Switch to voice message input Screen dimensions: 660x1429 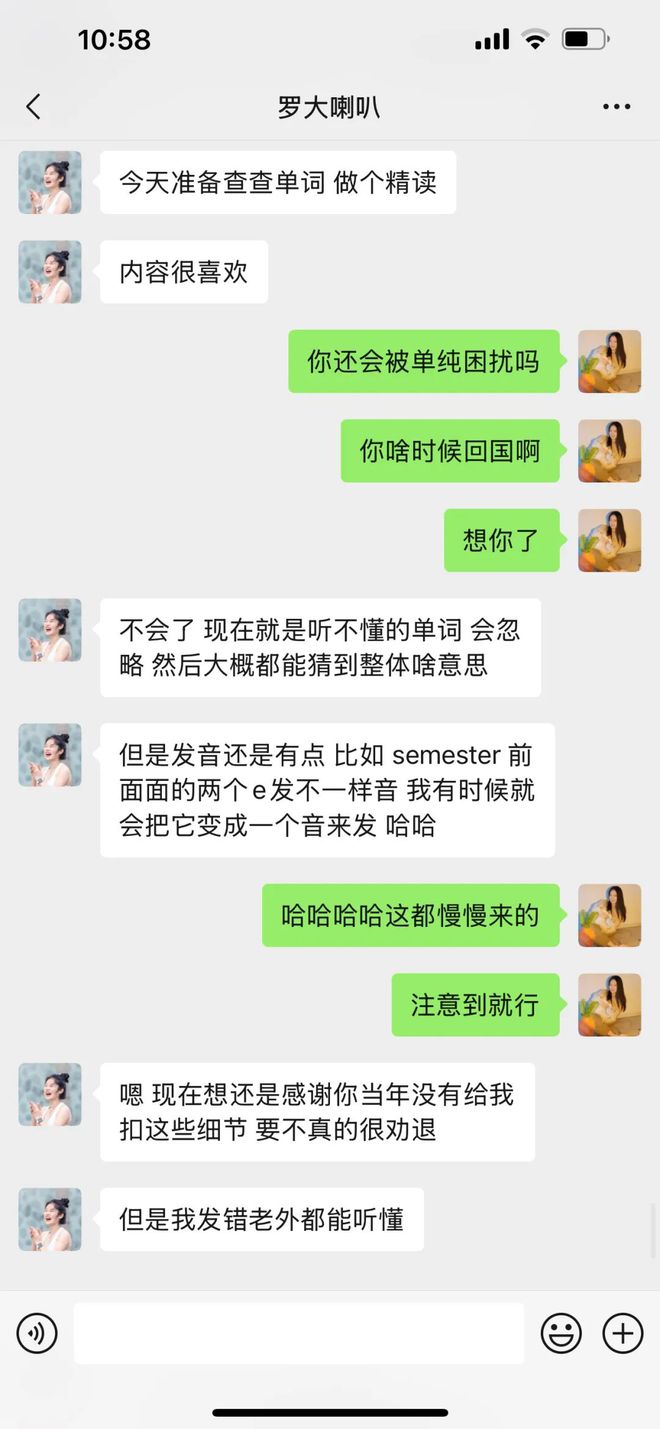37,1333
